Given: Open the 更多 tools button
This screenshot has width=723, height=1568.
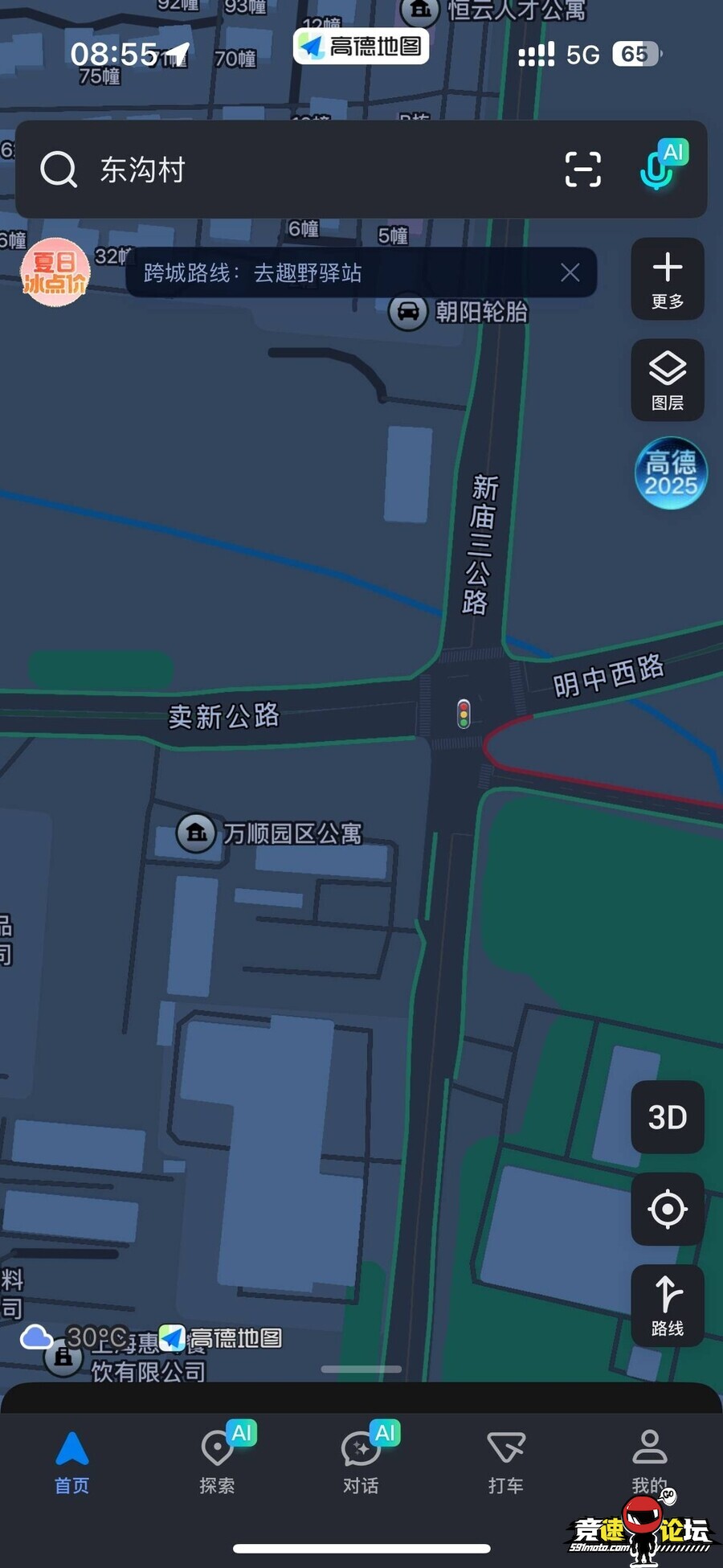Looking at the screenshot, I should click(667, 279).
